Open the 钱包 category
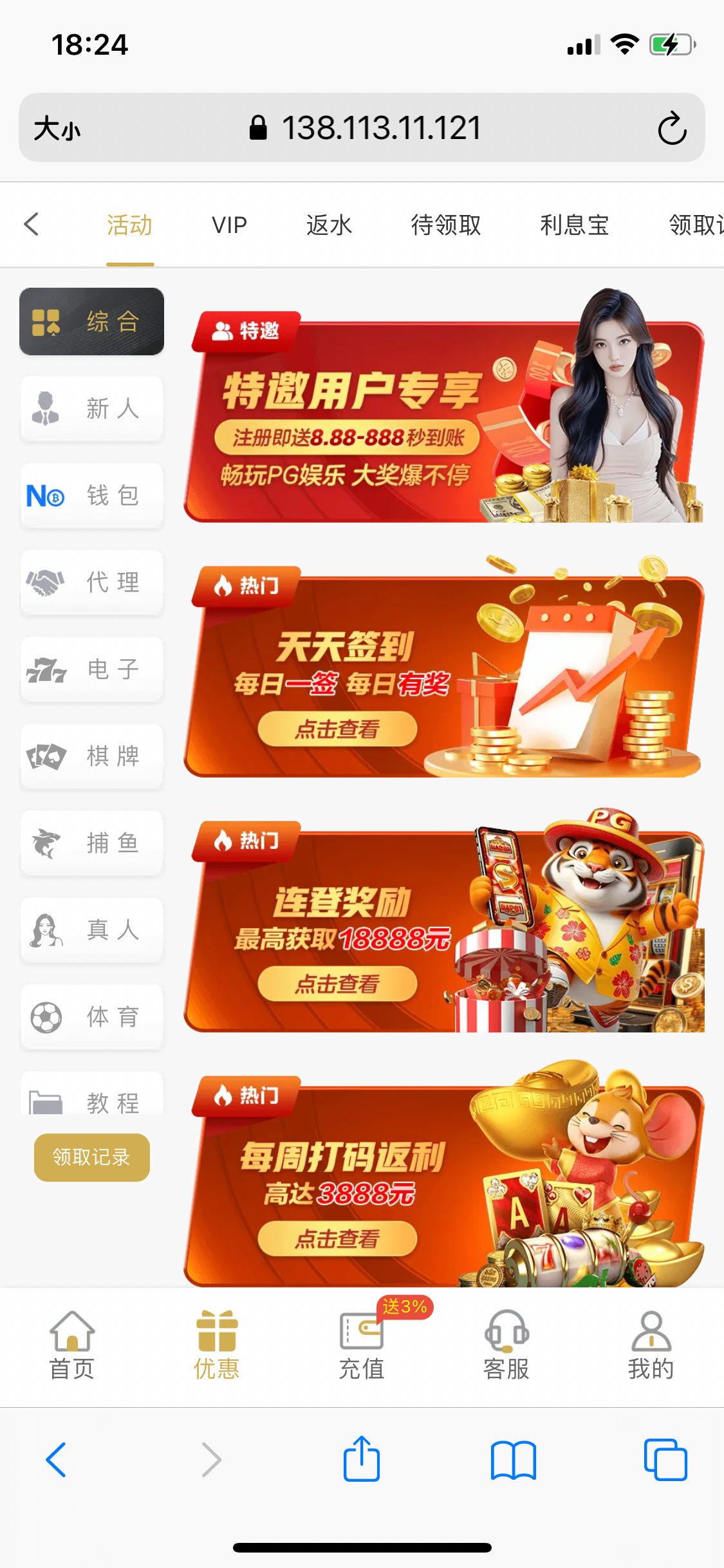 [91, 496]
